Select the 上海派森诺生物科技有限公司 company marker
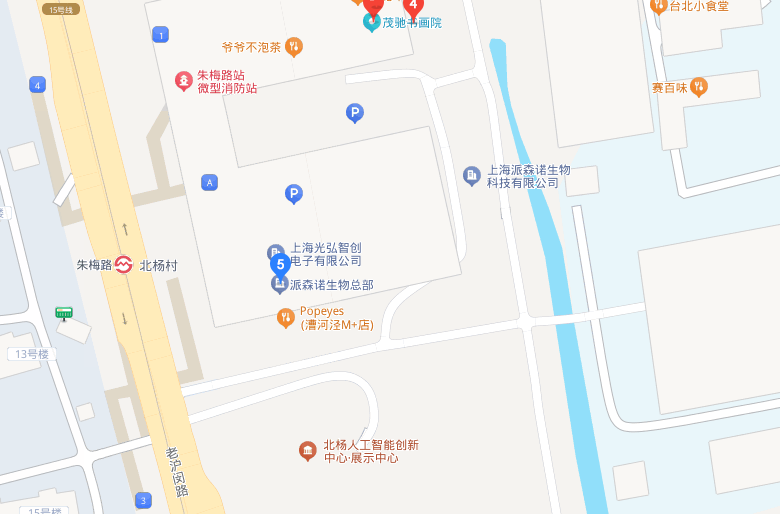This screenshot has width=780, height=514. [472, 176]
